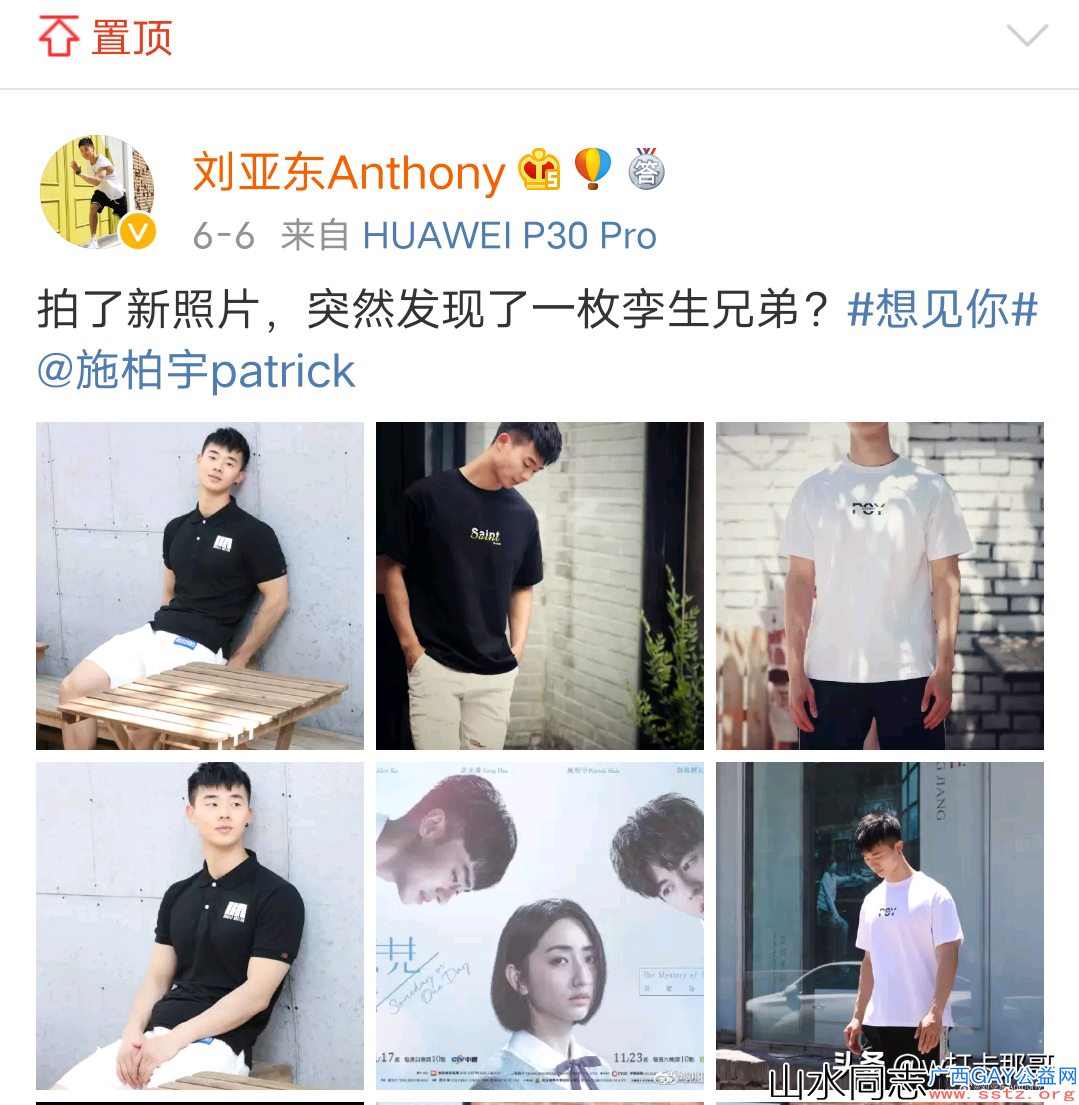The image size is (1079, 1105).
Task: Open the drama poster image
Action: click(540, 926)
